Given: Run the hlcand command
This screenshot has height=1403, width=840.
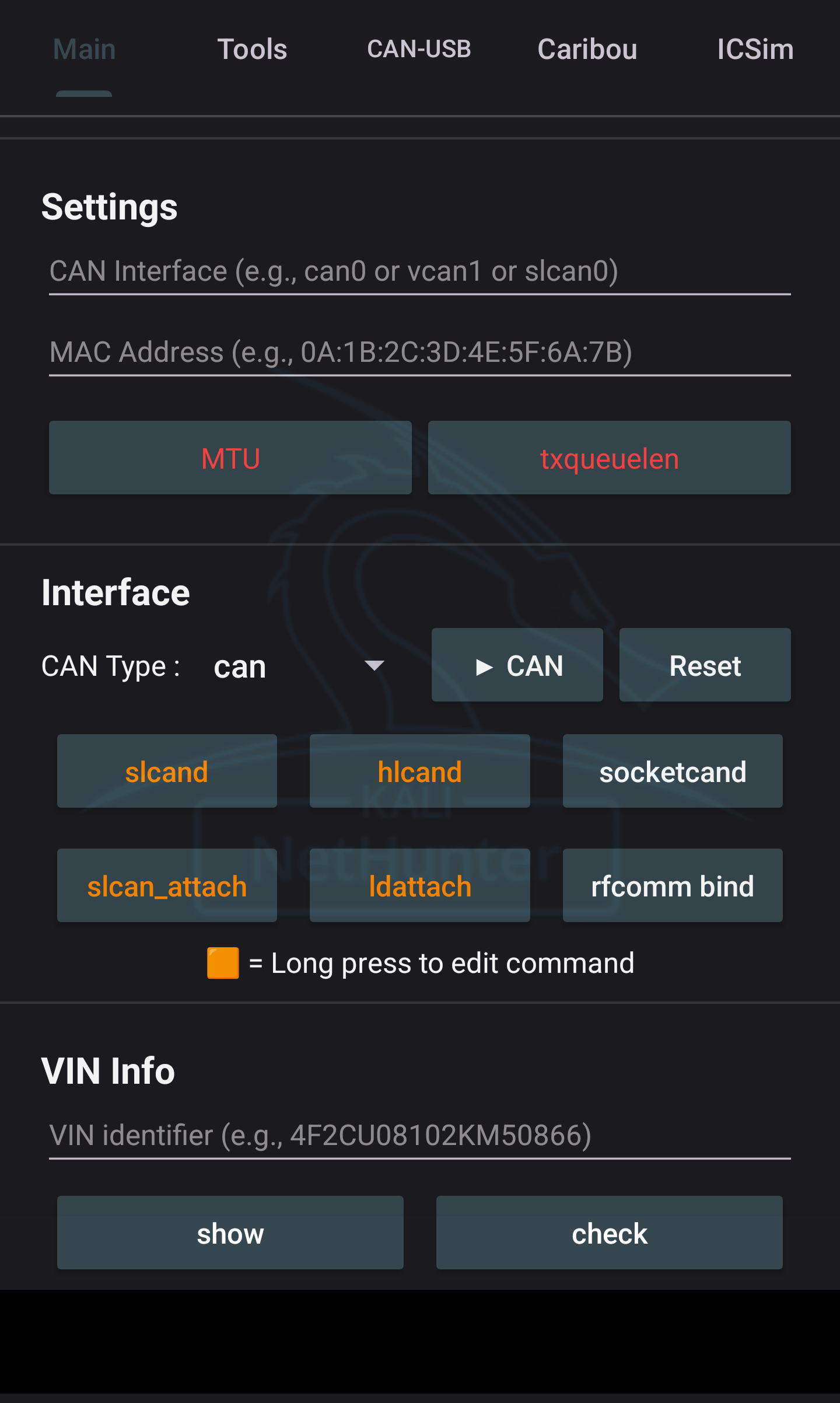Looking at the screenshot, I should click(420, 772).
